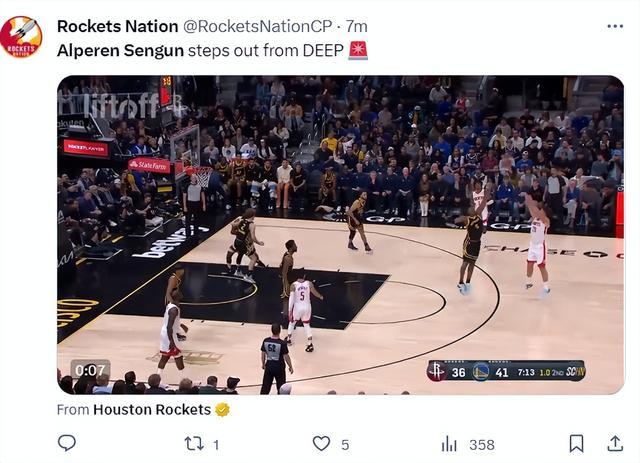This screenshot has width=640, height=463.
Task: View the tweet's analytics
Action: tap(449, 443)
